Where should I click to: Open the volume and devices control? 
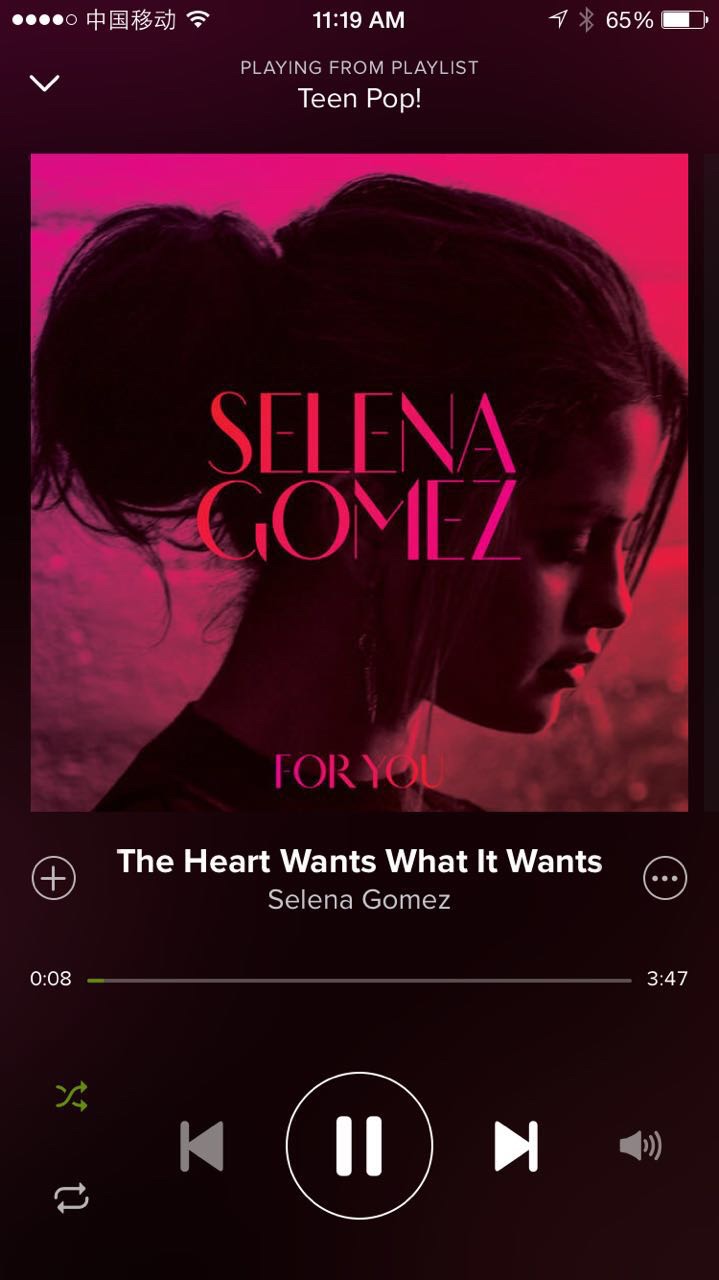(x=640, y=1145)
